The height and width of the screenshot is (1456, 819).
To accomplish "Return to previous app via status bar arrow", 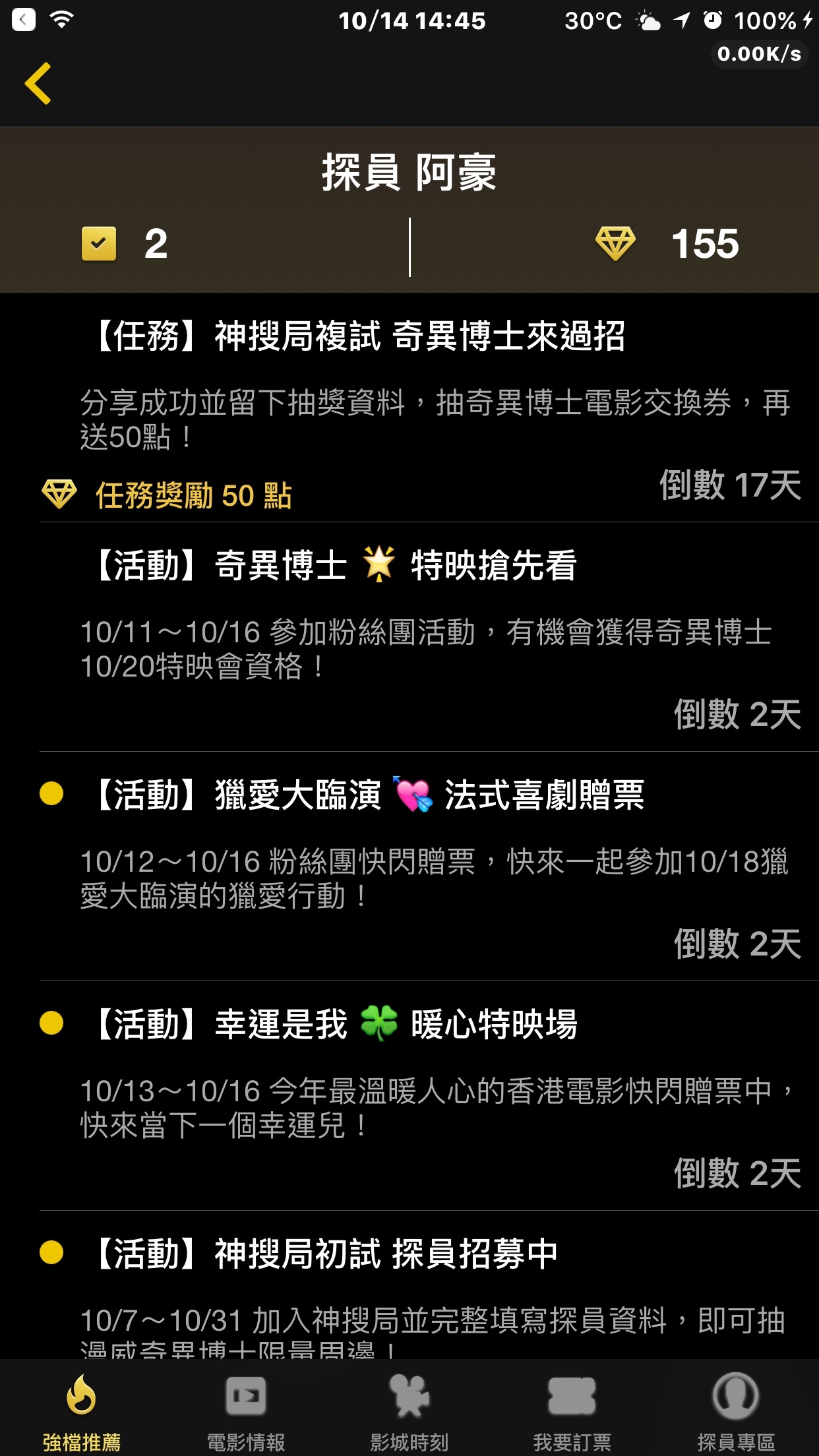I will (x=23, y=20).
